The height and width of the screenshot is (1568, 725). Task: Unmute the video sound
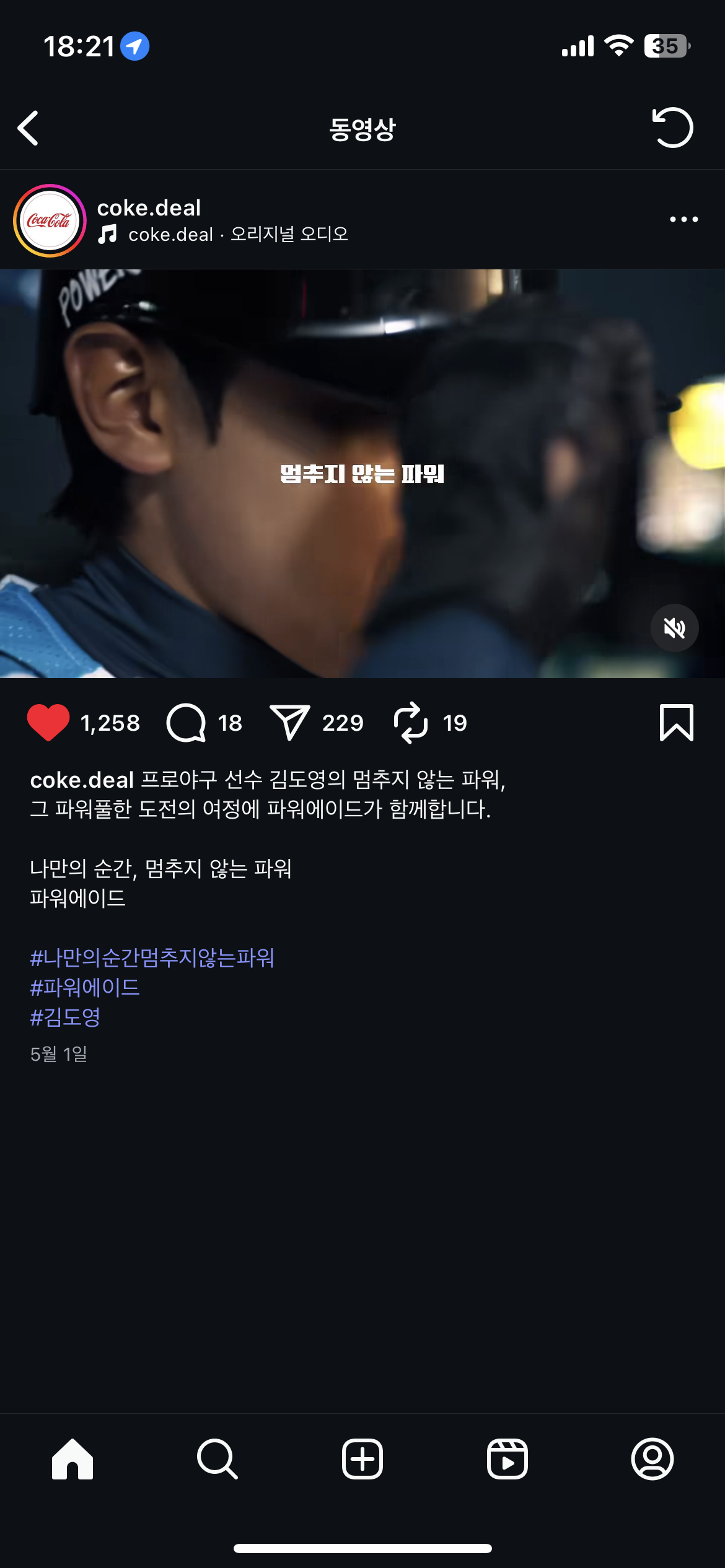[x=674, y=628]
